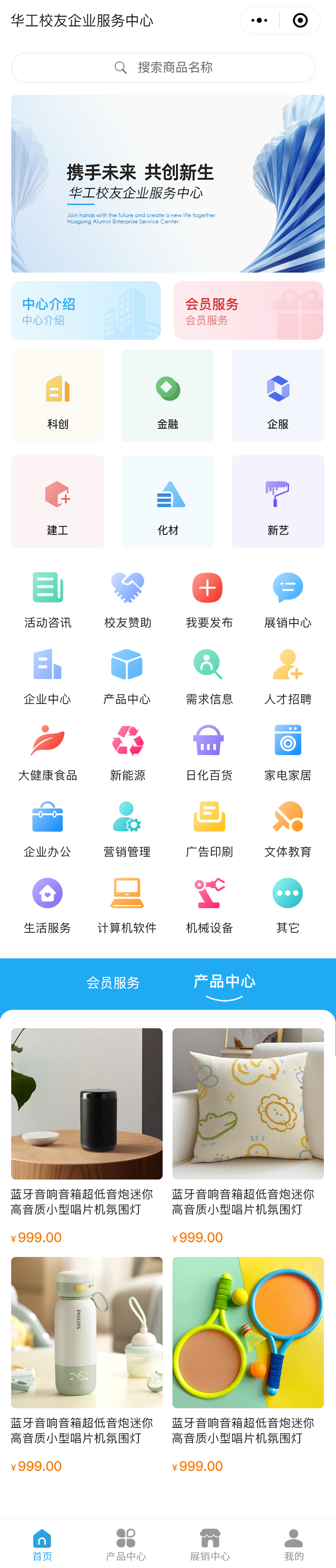336x1568 pixels.
Task: Tap 我要发布 to post
Action: click(208, 599)
